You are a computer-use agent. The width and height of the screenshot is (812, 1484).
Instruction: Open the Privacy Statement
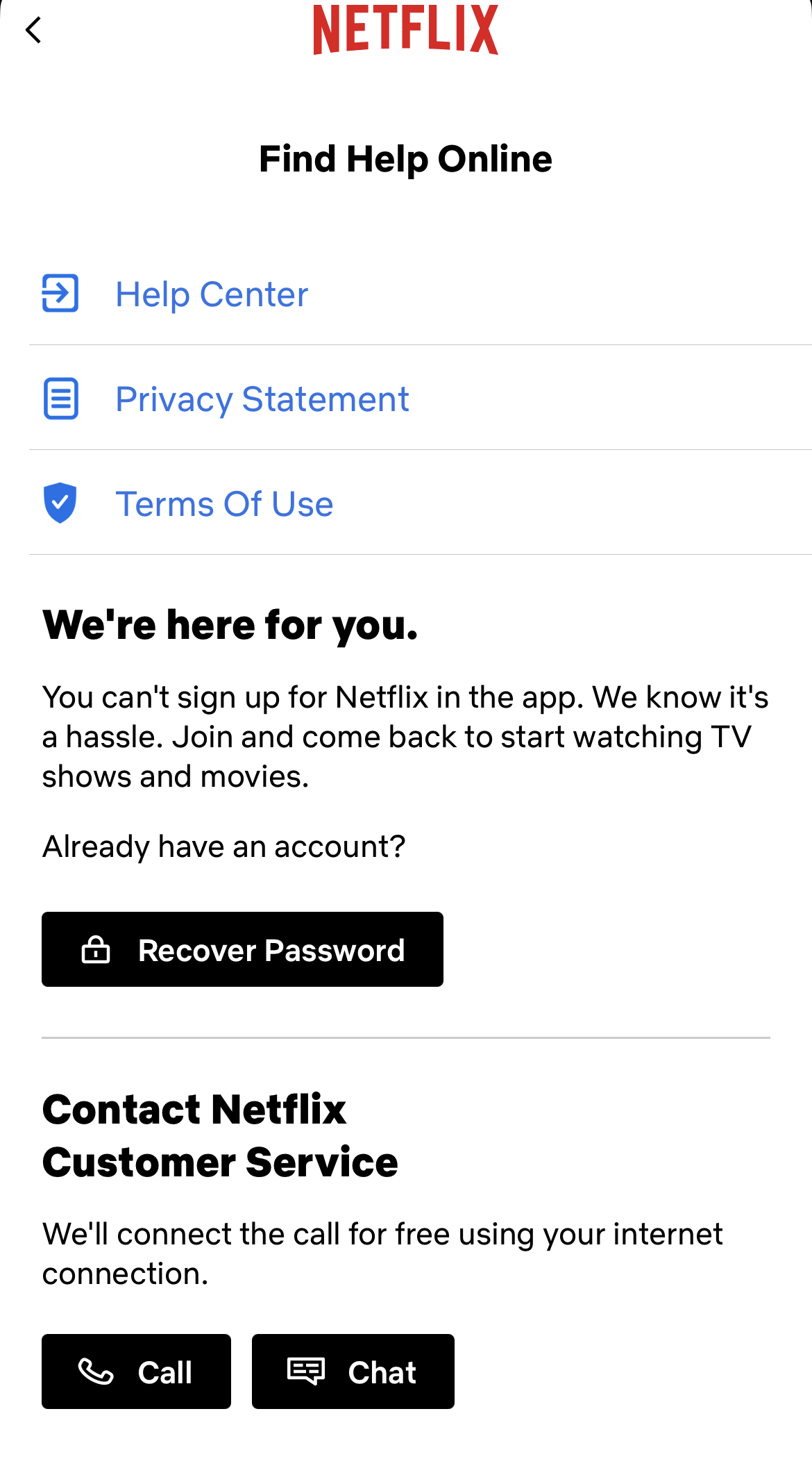pos(262,399)
